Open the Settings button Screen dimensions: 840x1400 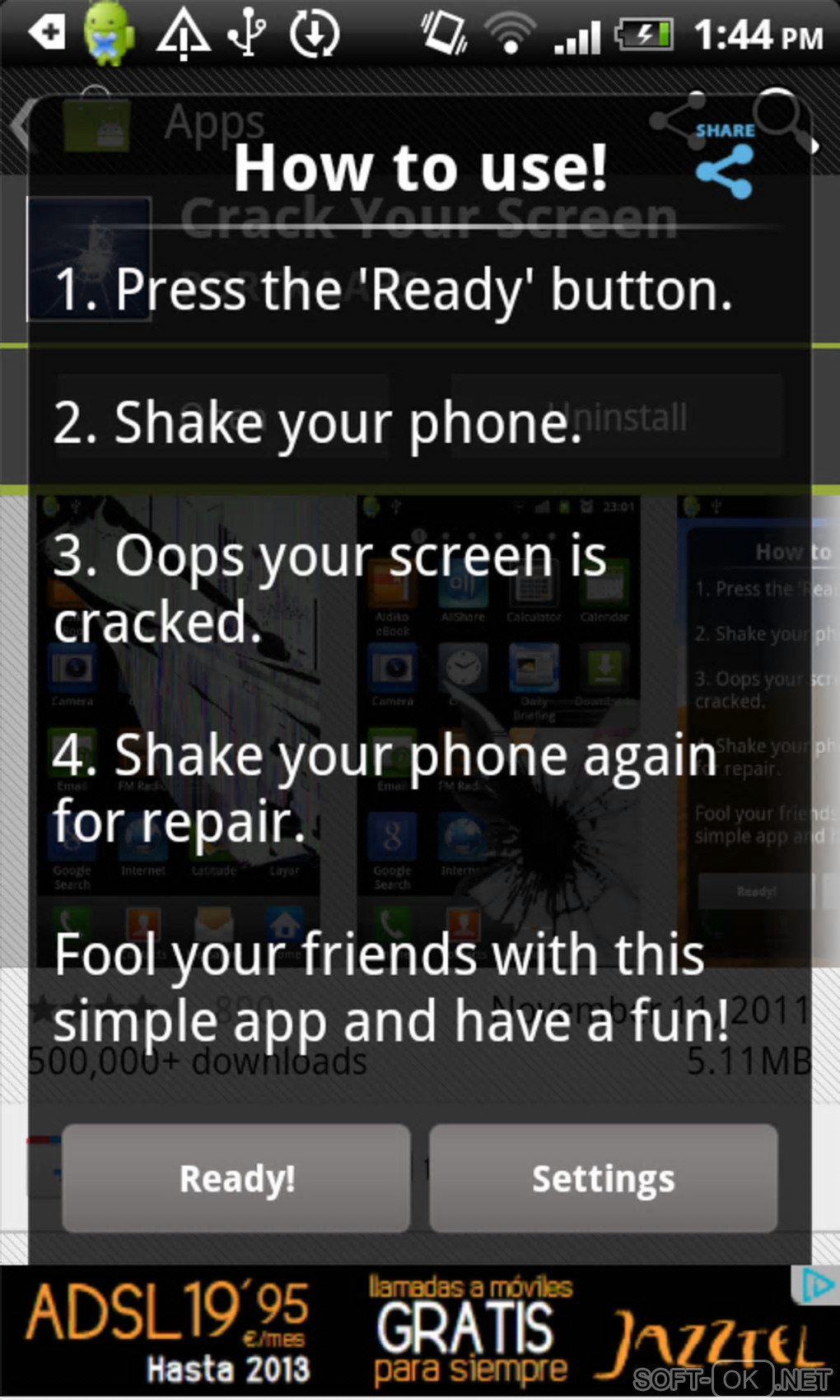tap(603, 1178)
